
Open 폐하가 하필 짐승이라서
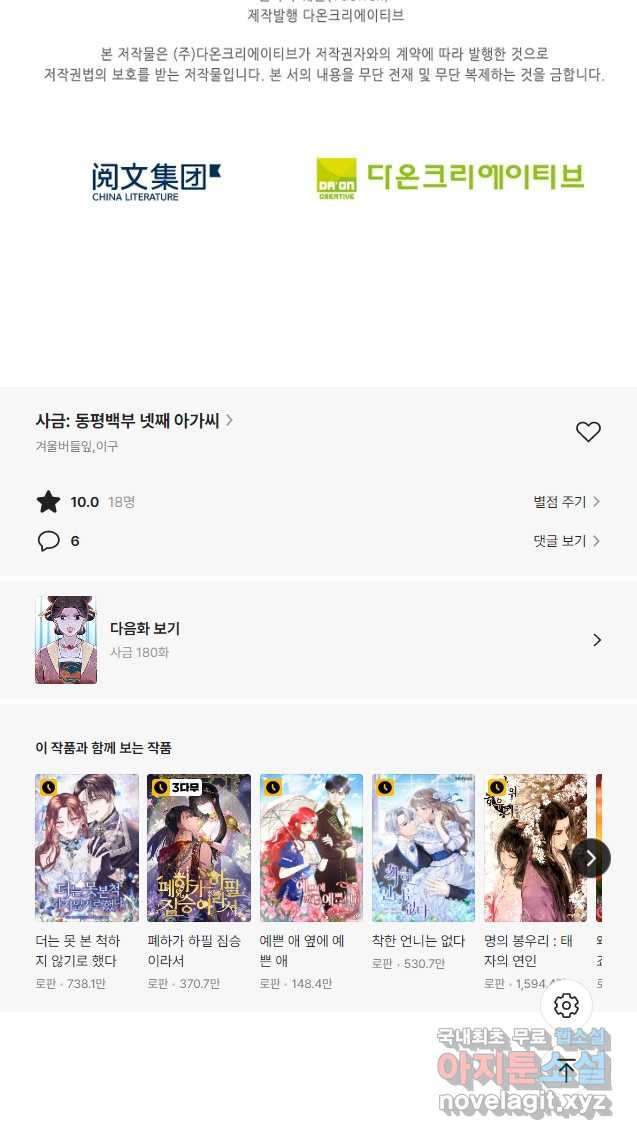click(x=199, y=848)
